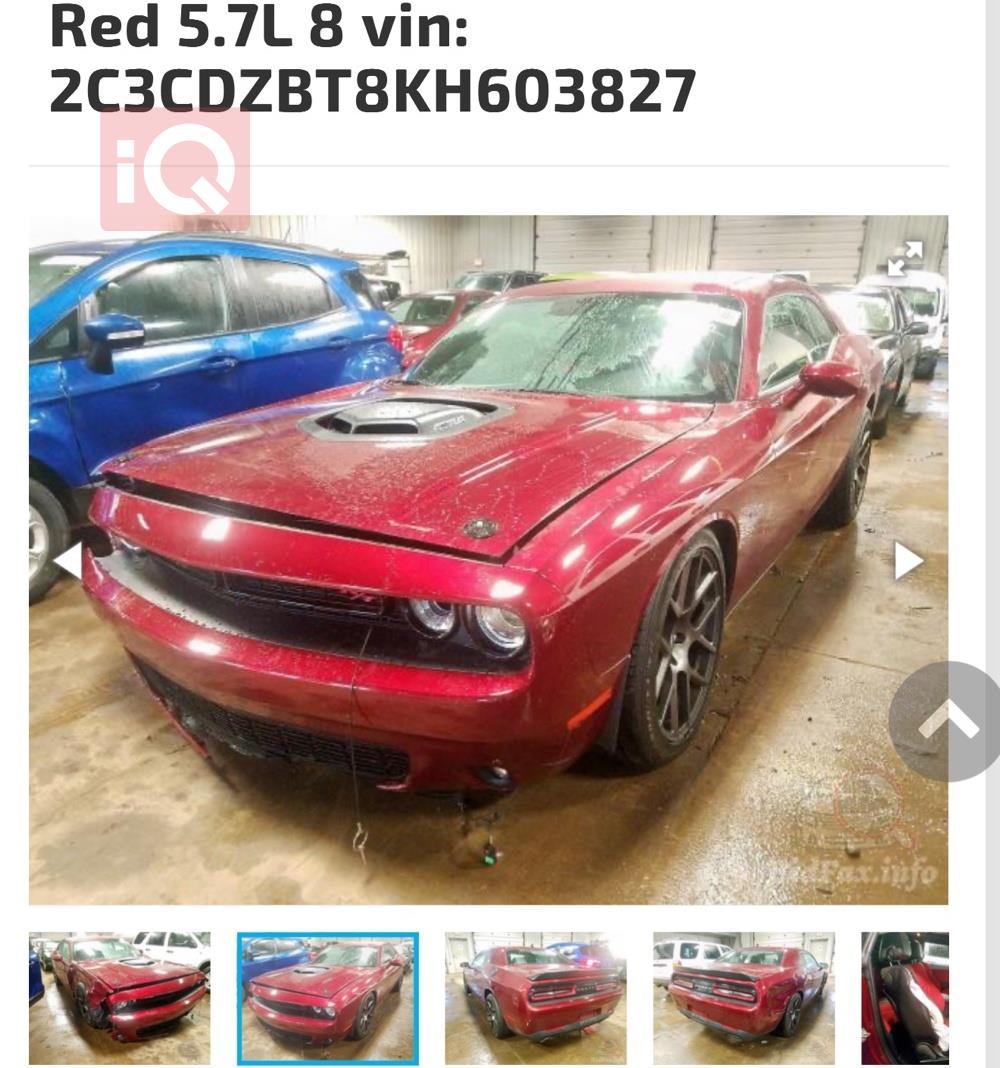Expand the car photo to fullscreen
This screenshot has height=1068, width=1000.
pyautogui.click(x=905, y=257)
